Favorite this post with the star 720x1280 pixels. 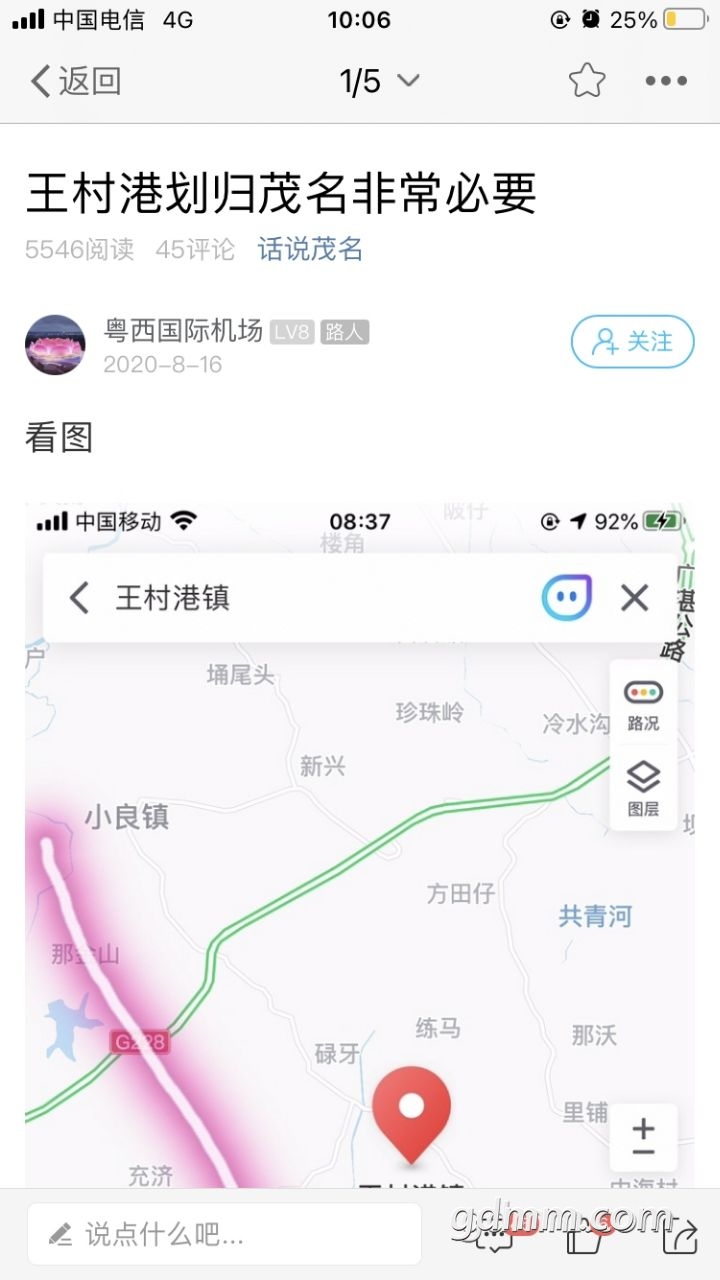pos(587,81)
